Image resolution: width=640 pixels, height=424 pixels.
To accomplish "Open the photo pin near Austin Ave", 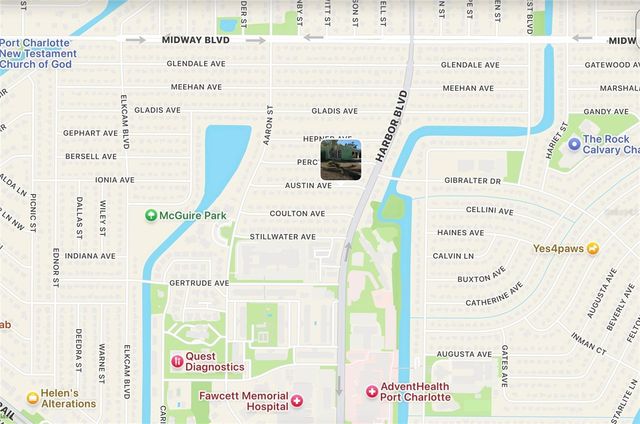I will (340, 159).
